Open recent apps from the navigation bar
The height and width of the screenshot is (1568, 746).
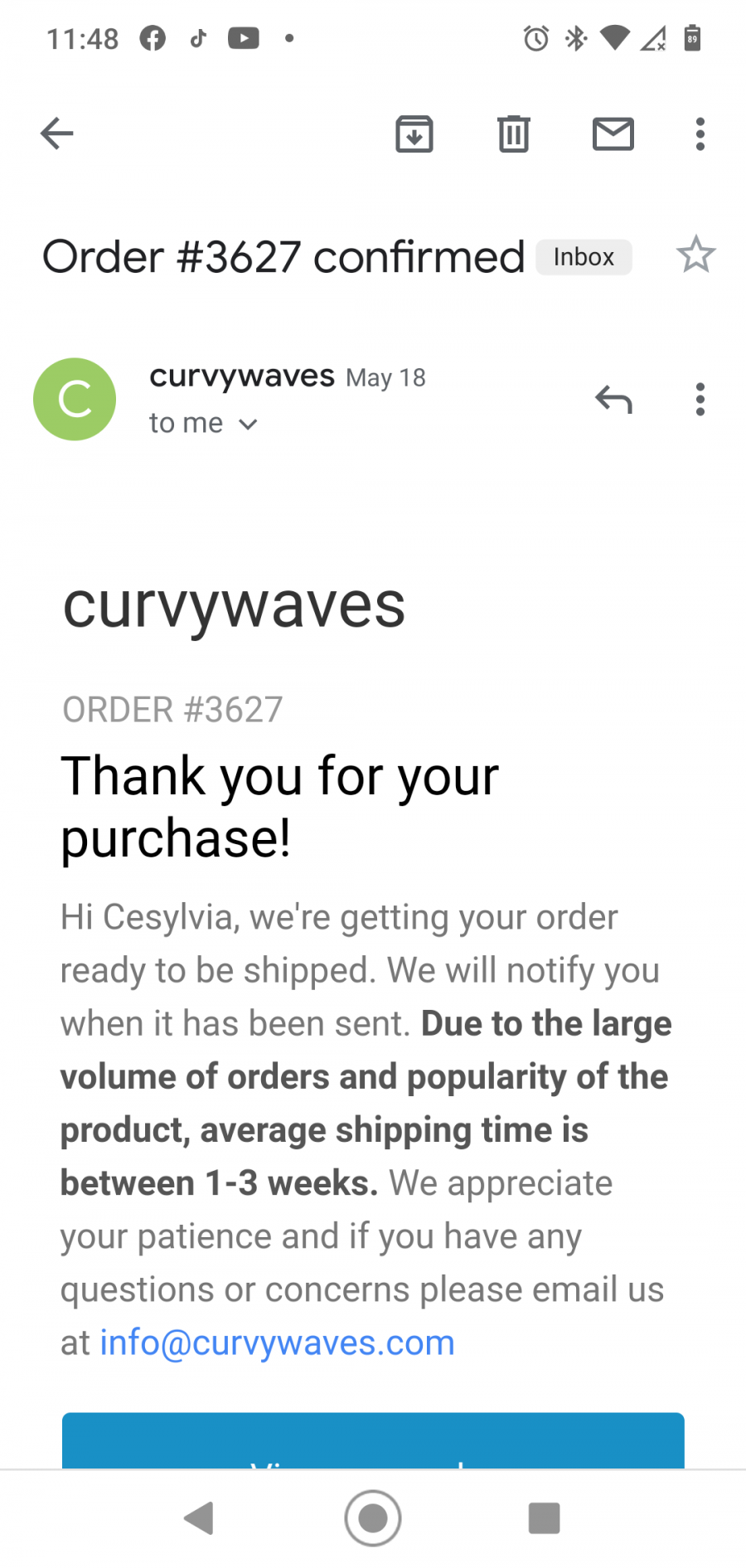tap(545, 1518)
